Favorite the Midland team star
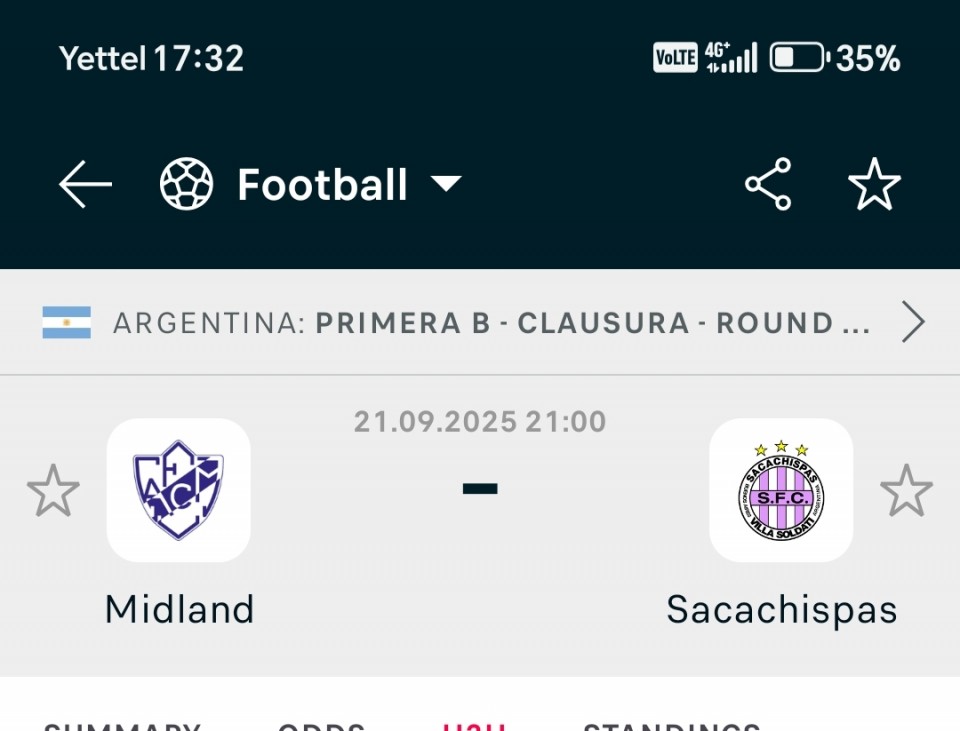Image resolution: width=960 pixels, height=731 pixels. tap(53, 490)
